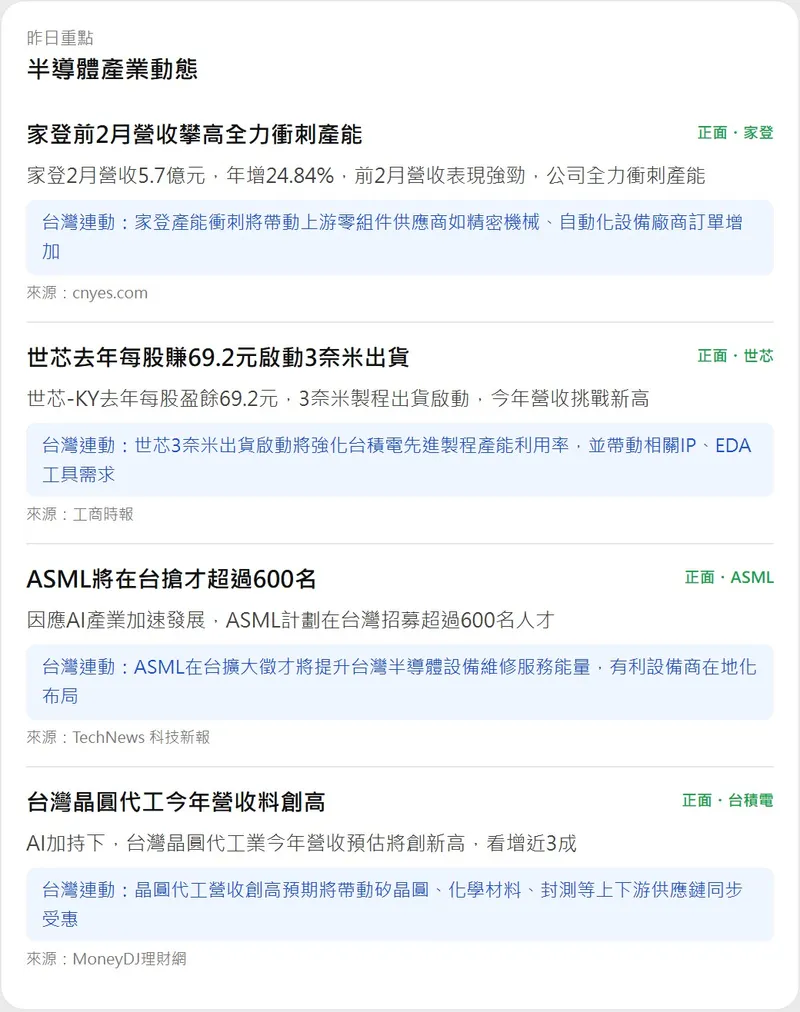This screenshot has width=800, height=1012.
Task: Open the 台灣晶圓代工今年營收料創高 article
Action: (176, 802)
